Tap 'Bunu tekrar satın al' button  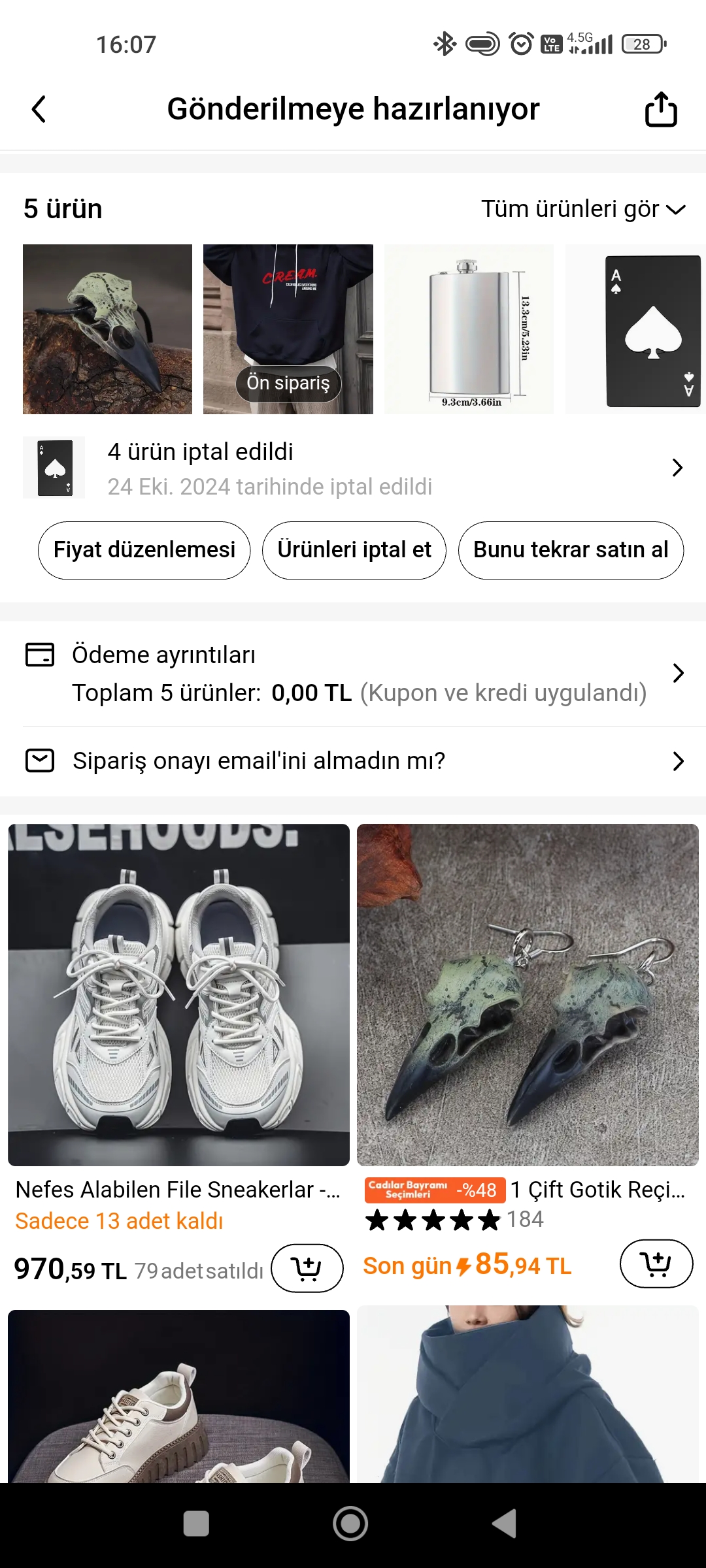click(x=571, y=550)
